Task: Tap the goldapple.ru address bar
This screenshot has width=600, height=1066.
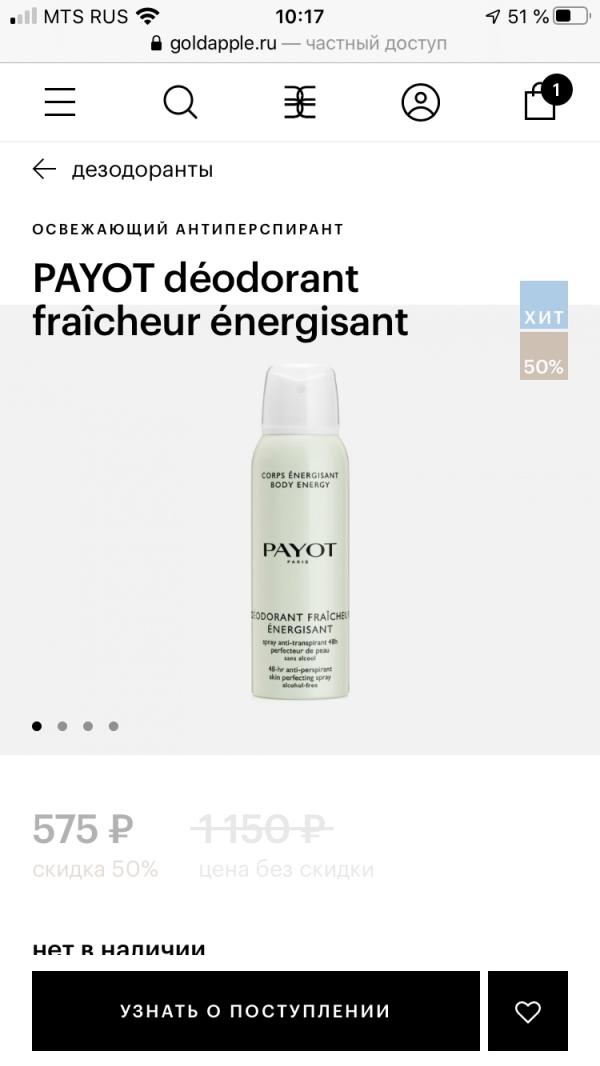Action: coord(300,43)
